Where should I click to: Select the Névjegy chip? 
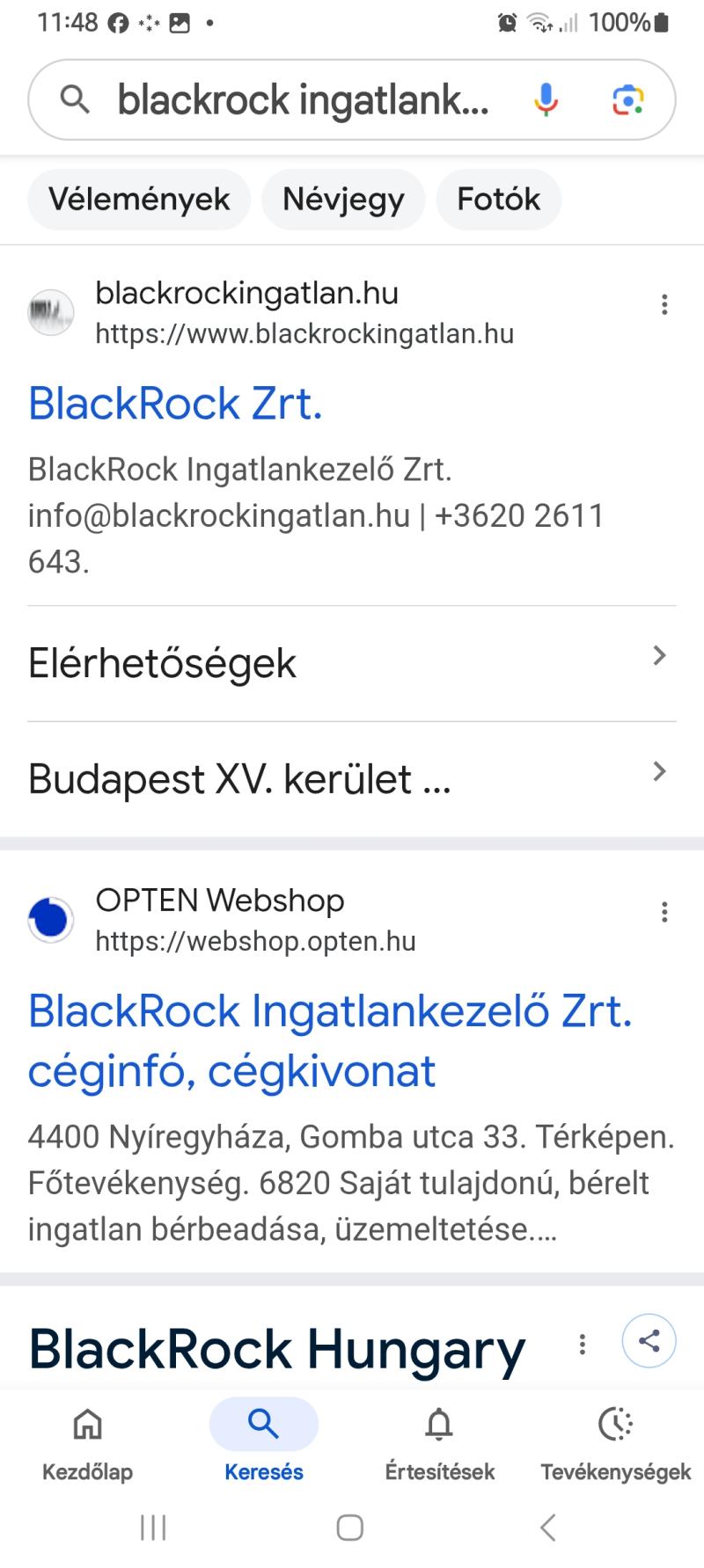(343, 200)
